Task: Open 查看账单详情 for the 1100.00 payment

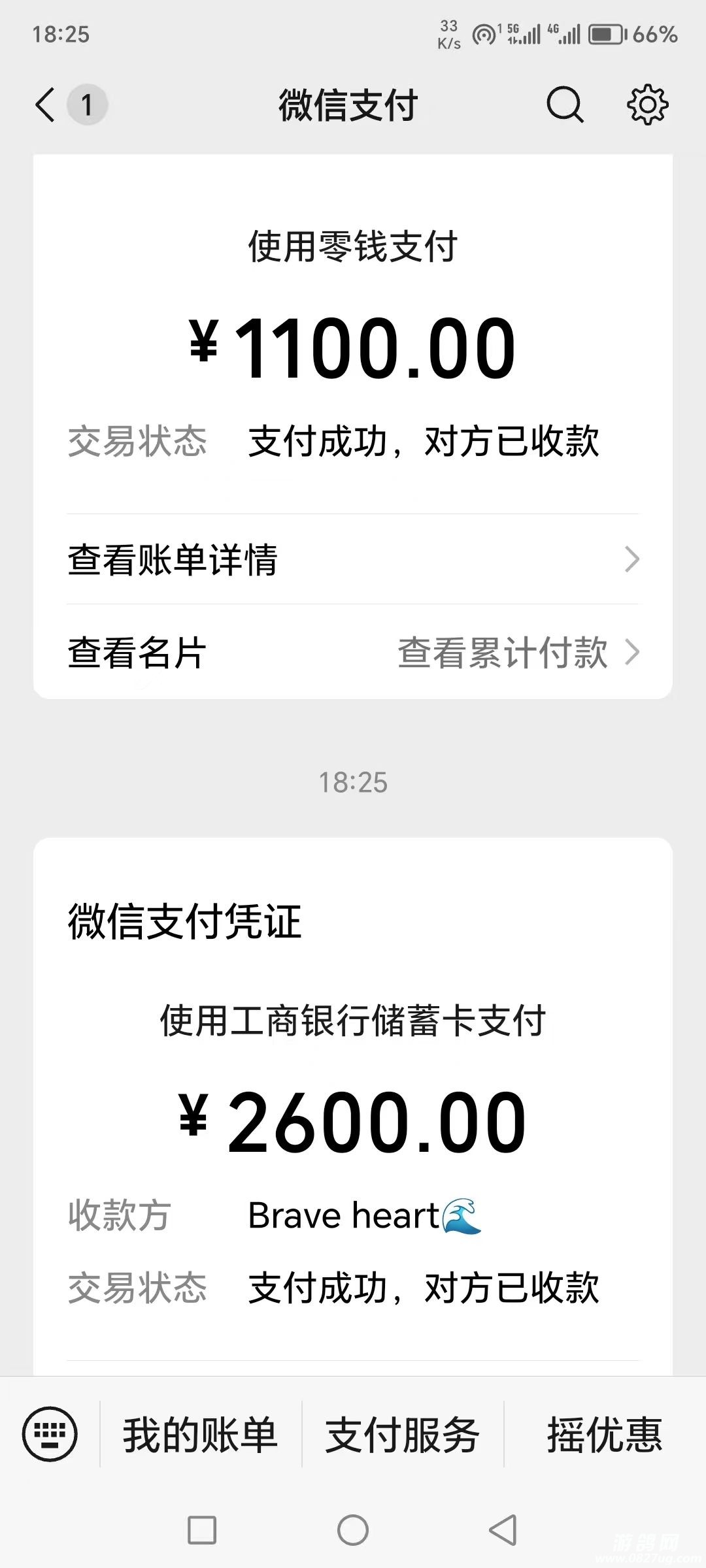Action: click(353, 560)
